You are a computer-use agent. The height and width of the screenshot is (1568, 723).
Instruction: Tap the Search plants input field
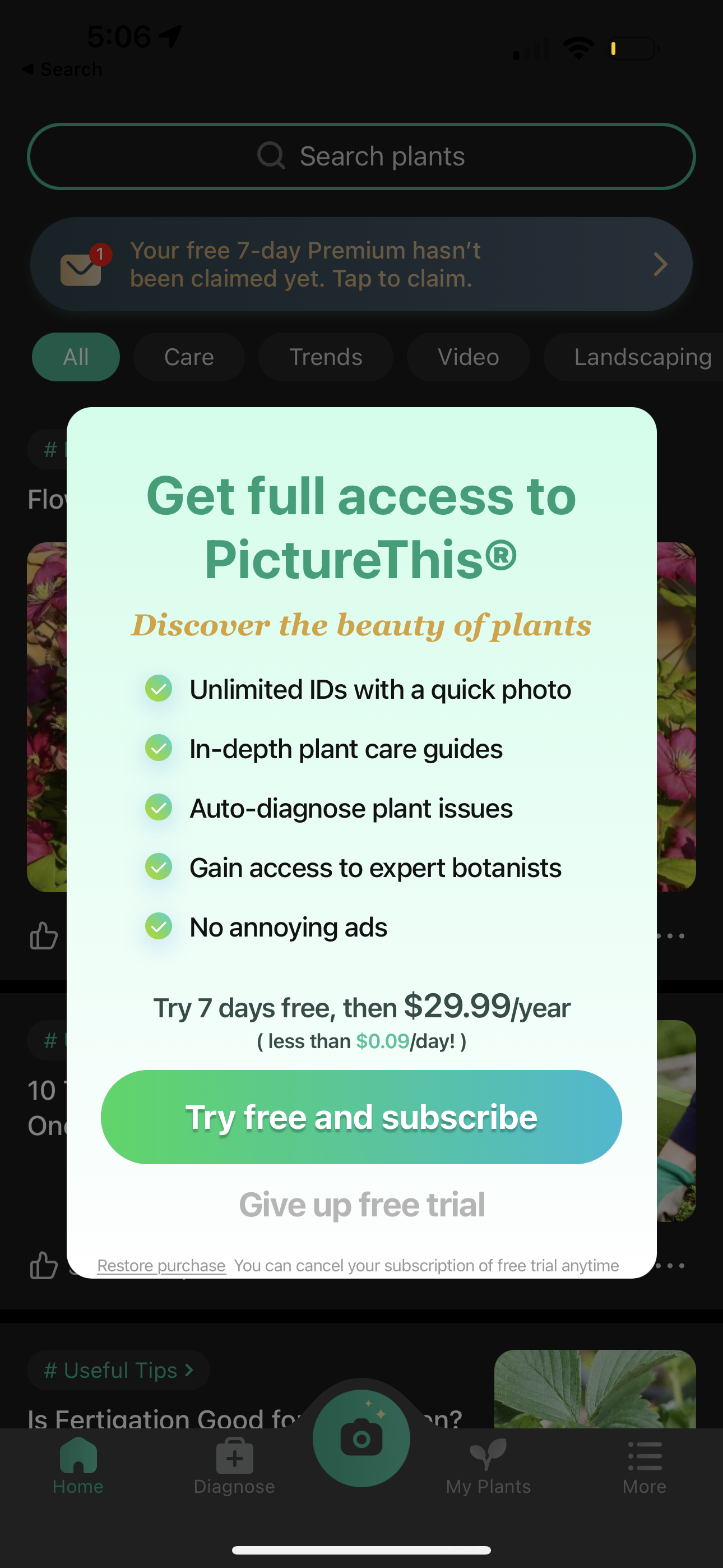(x=361, y=156)
